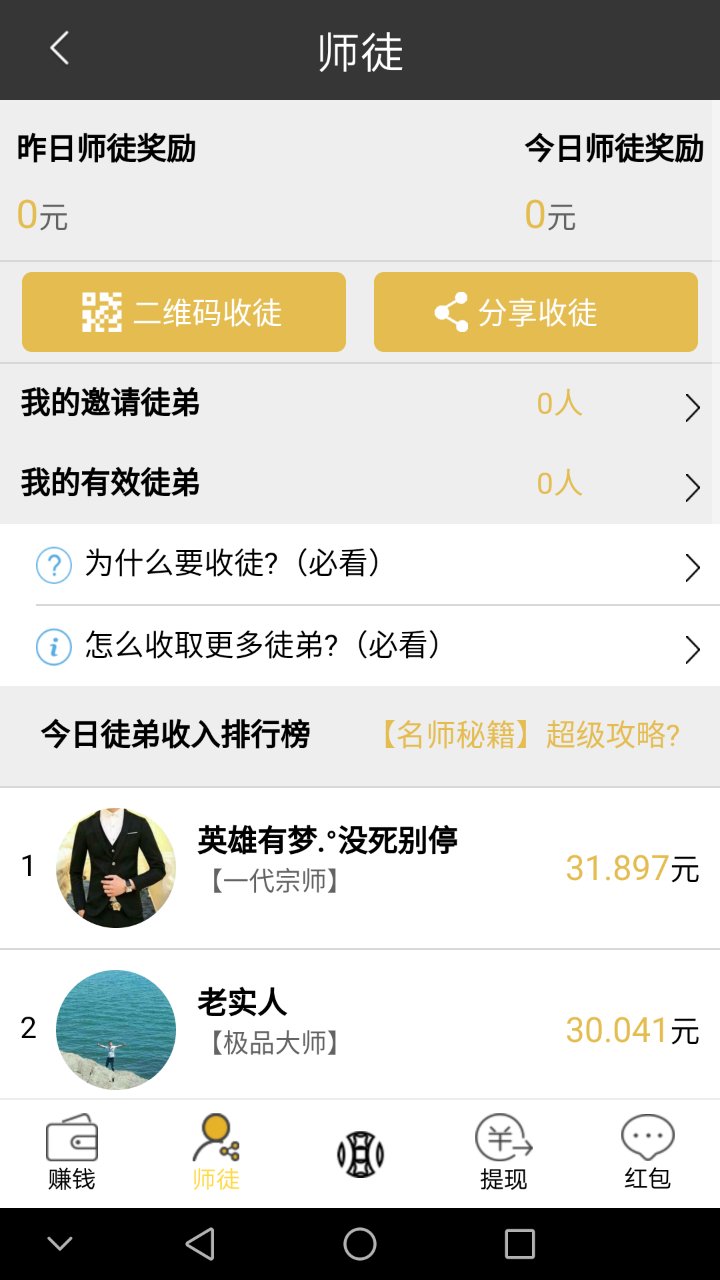Expand the 我的邀请徒弟 row chevron
Viewport: 720px width, 1280px height.
click(x=692, y=406)
